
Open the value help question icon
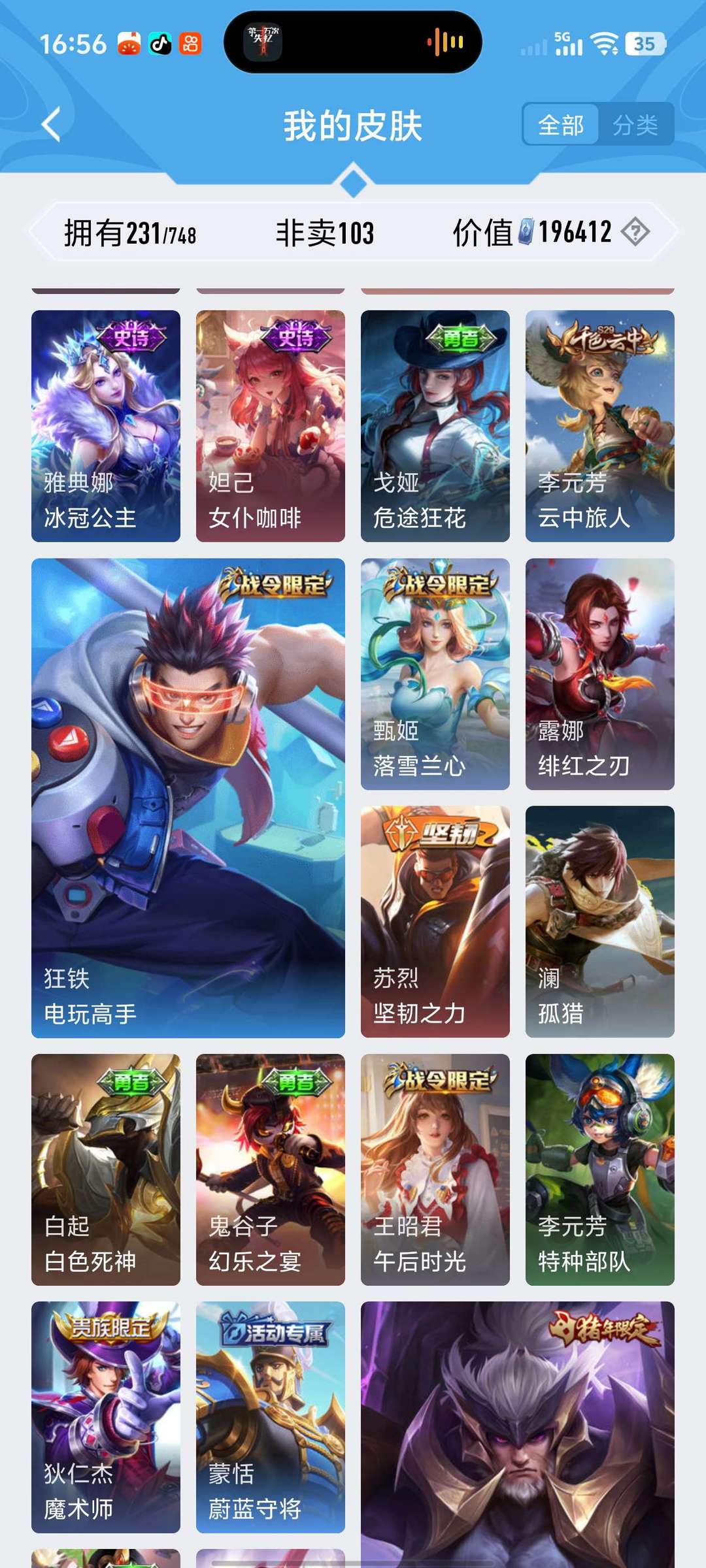tap(635, 232)
